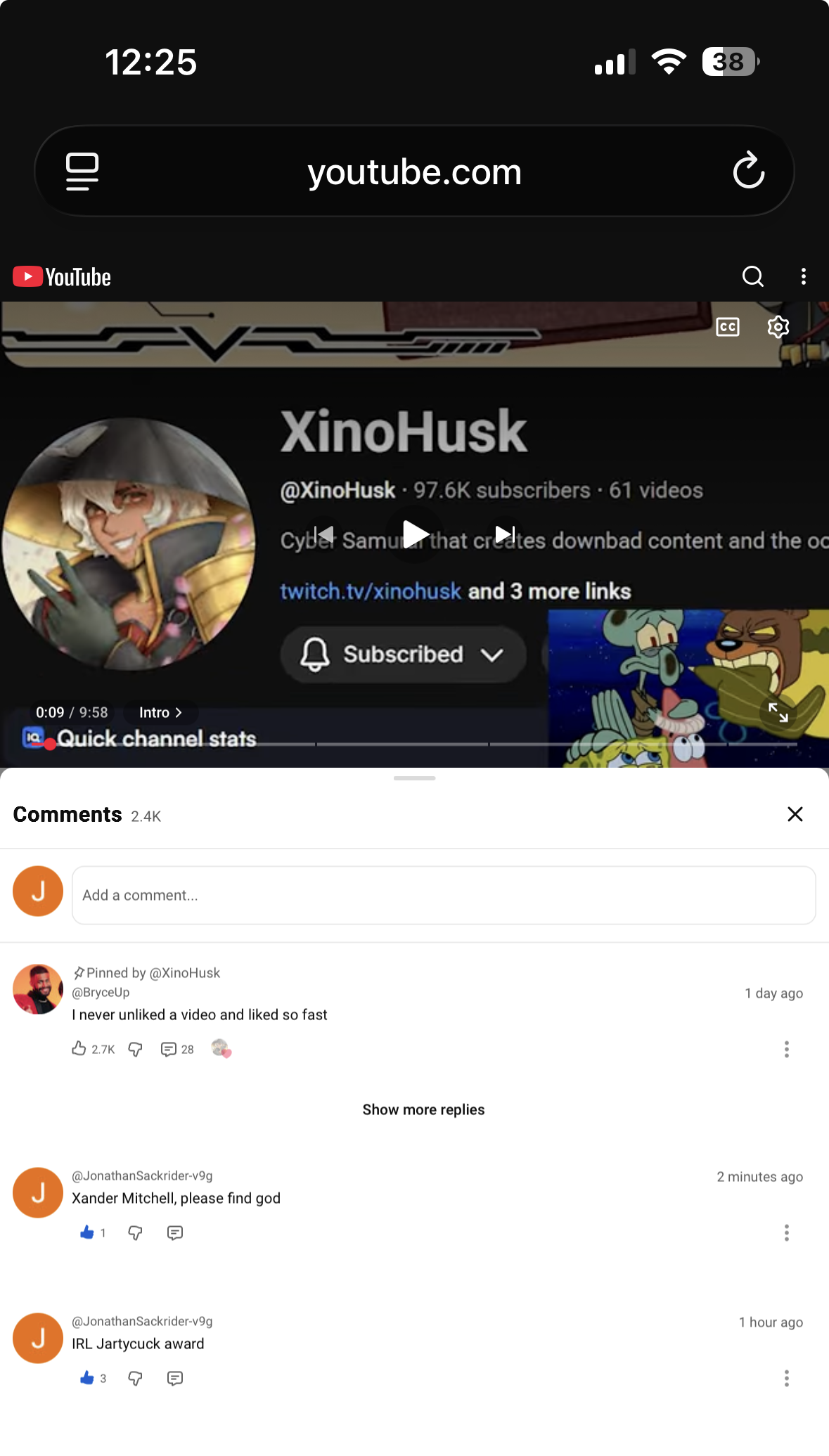The width and height of the screenshot is (829, 1456).
Task: Play the video
Action: tap(415, 534)
